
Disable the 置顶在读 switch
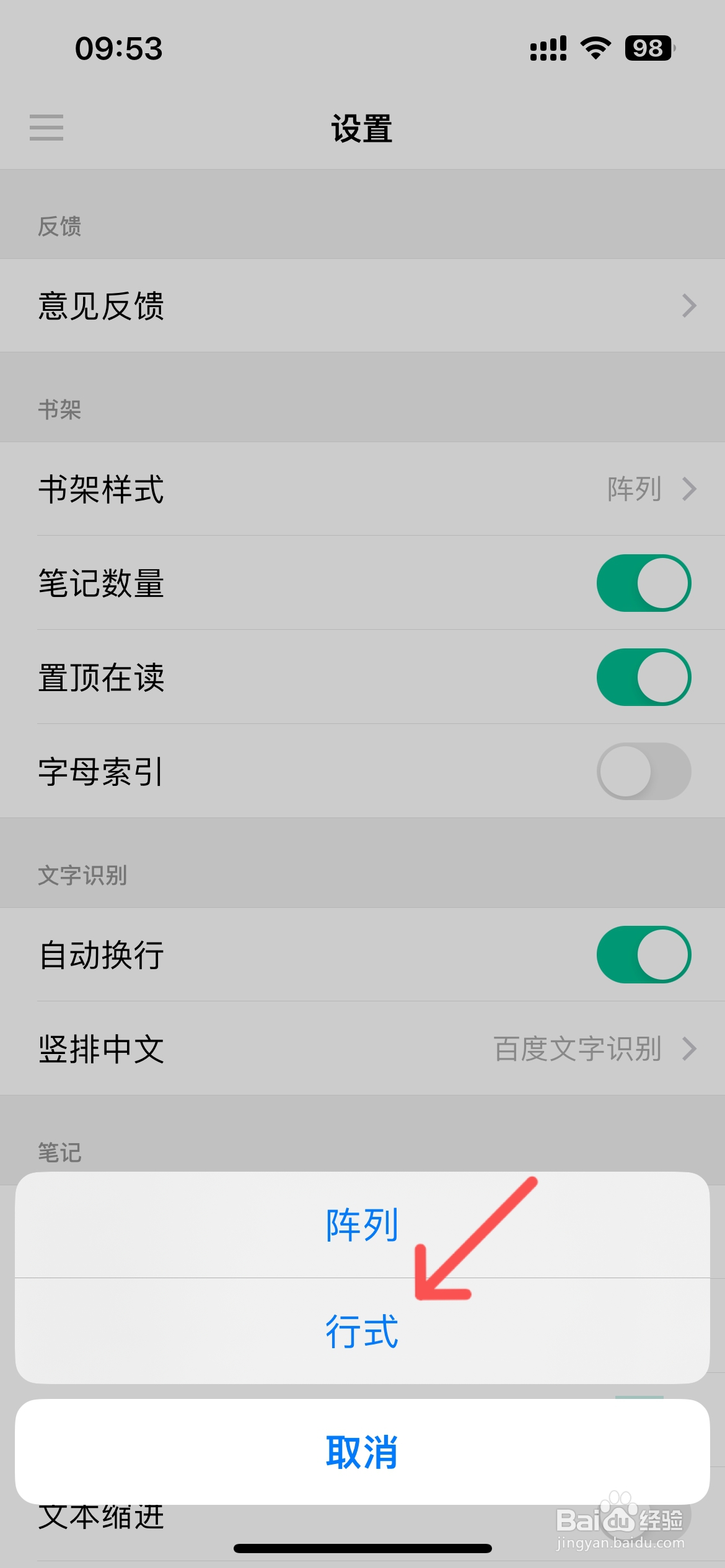coord(644,677)
